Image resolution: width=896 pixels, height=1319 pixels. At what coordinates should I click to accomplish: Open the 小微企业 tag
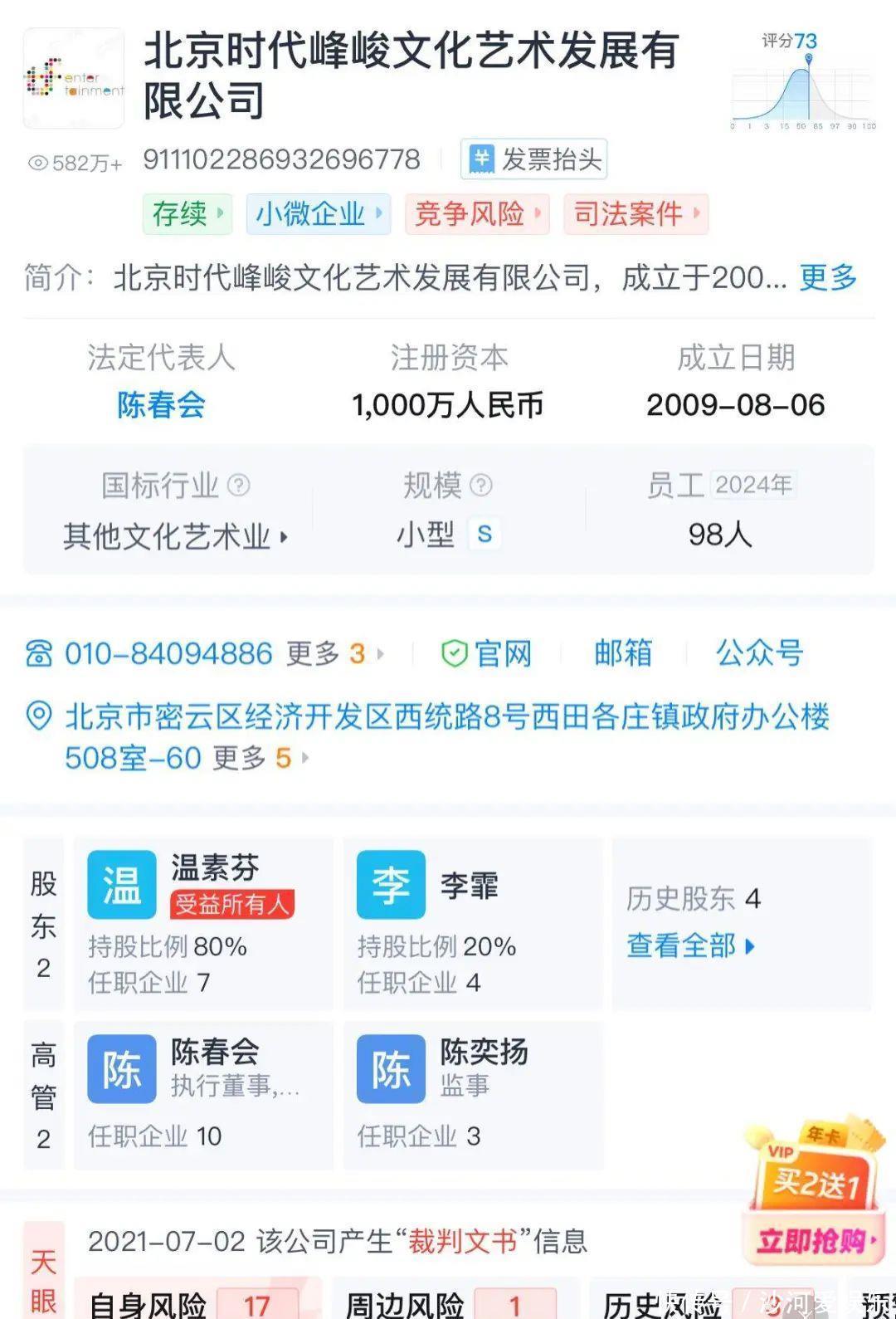pyautogui.click(x=318, y=214)
